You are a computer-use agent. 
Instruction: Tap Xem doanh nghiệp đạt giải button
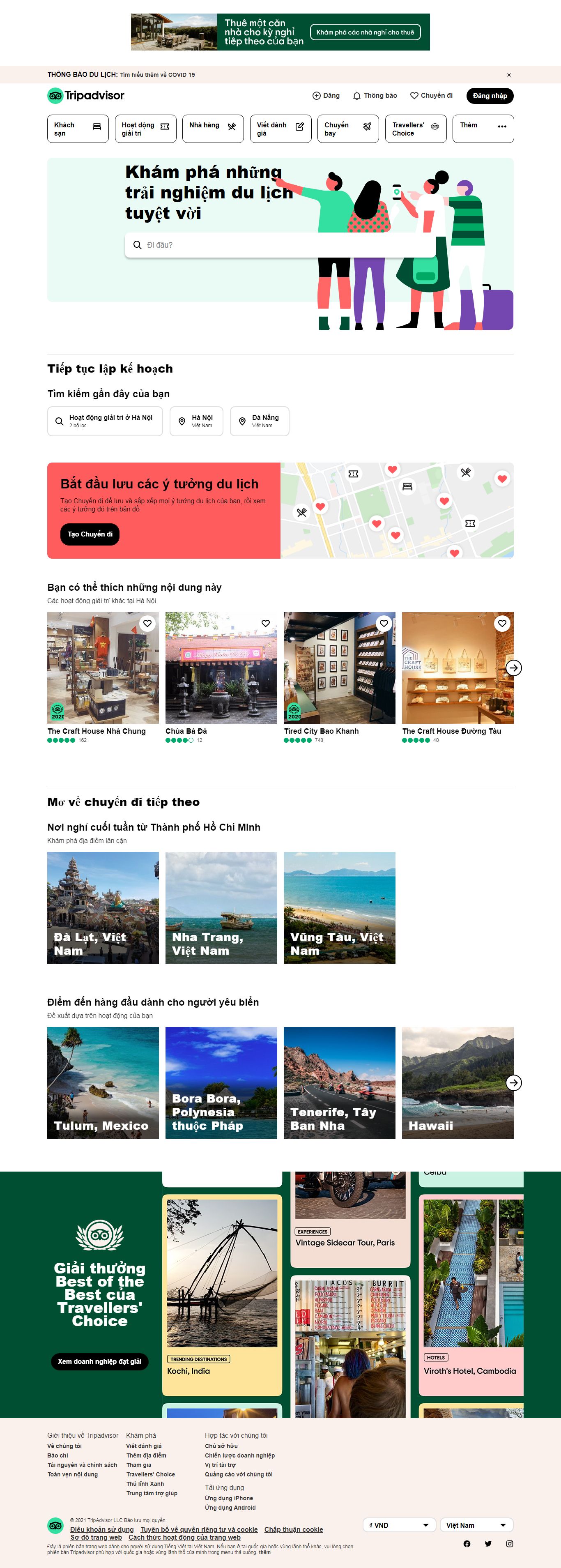(x=99, y=1362)
